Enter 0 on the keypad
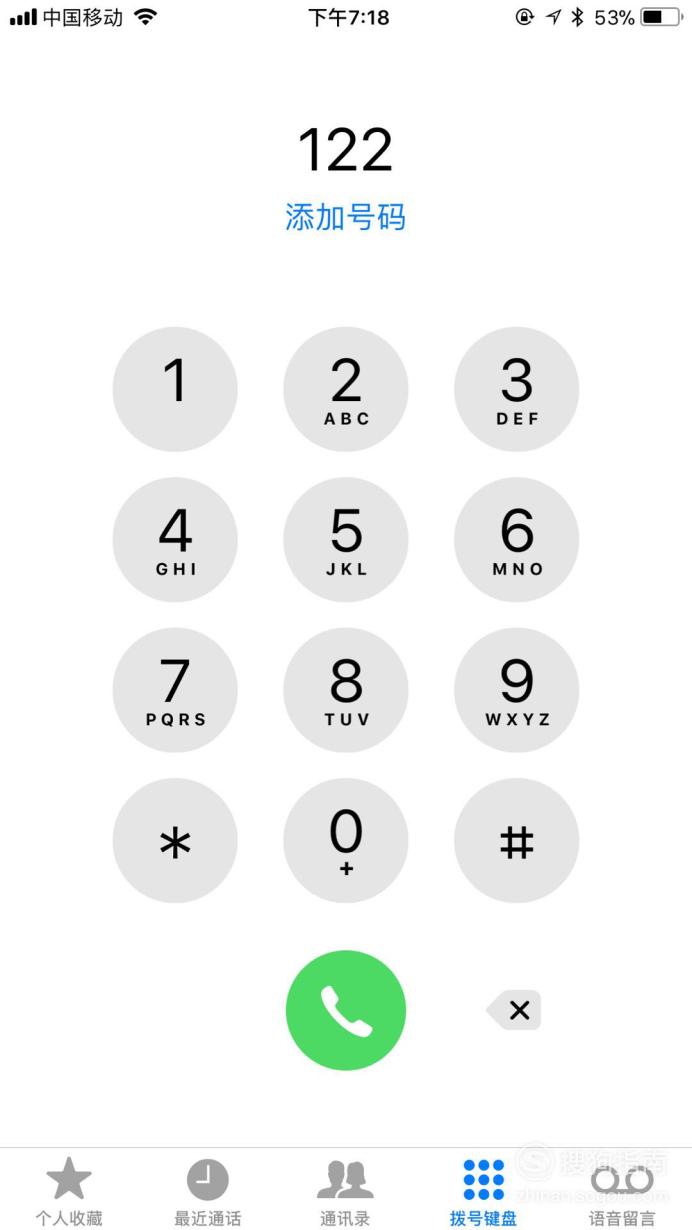This screenshot has width=692, height=1230. [x=346, y=841]
